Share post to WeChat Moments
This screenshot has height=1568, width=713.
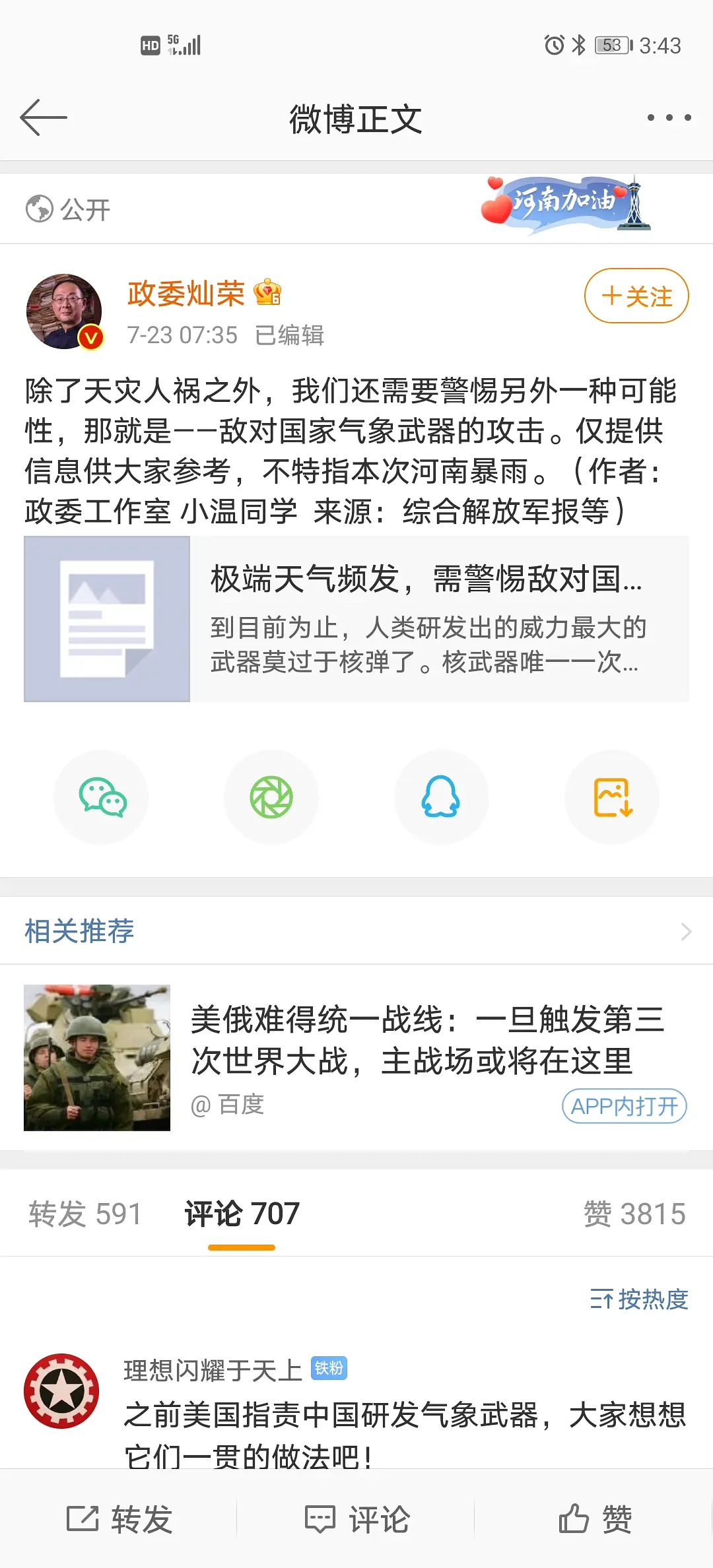271,797
